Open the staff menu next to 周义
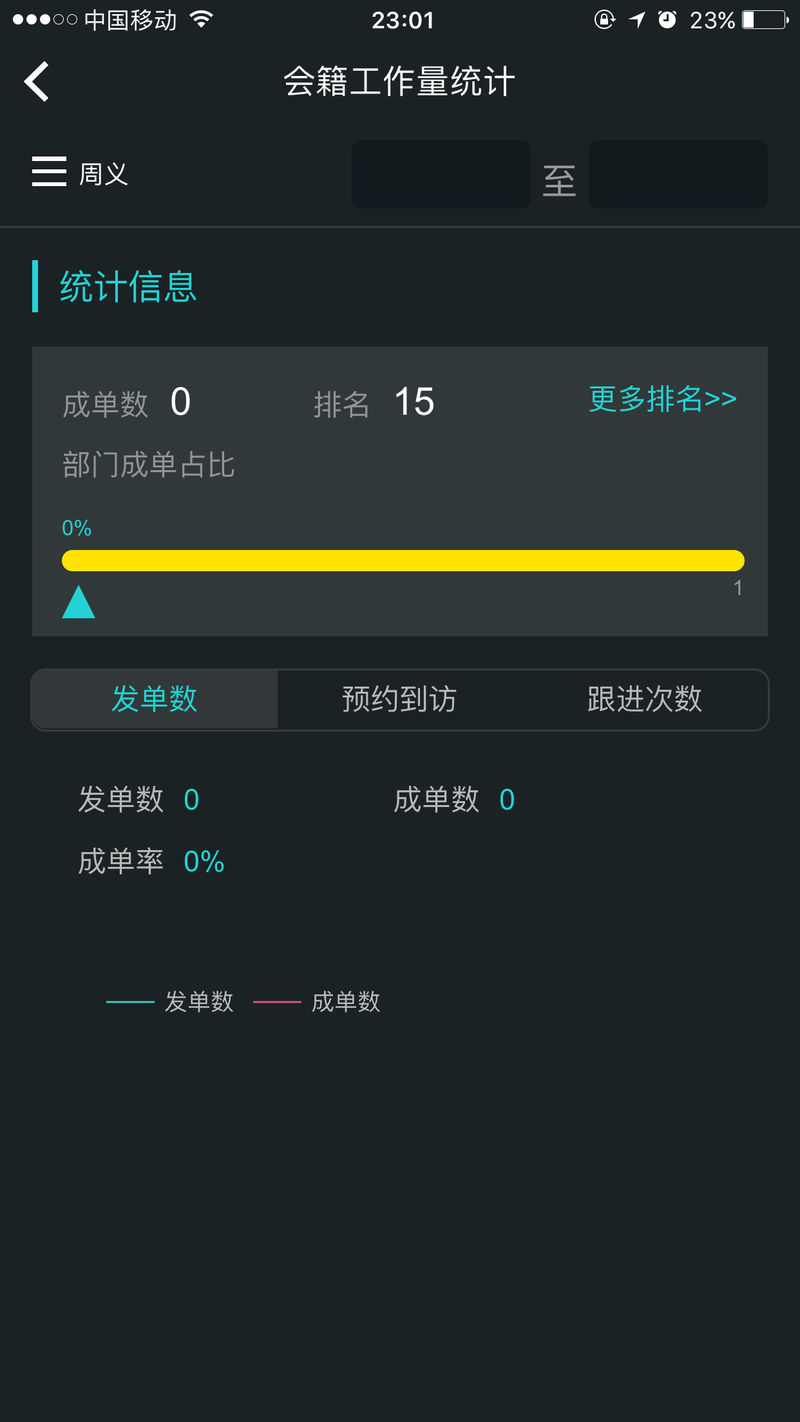This screenshot has height=1422, width=800. [49, 173]
